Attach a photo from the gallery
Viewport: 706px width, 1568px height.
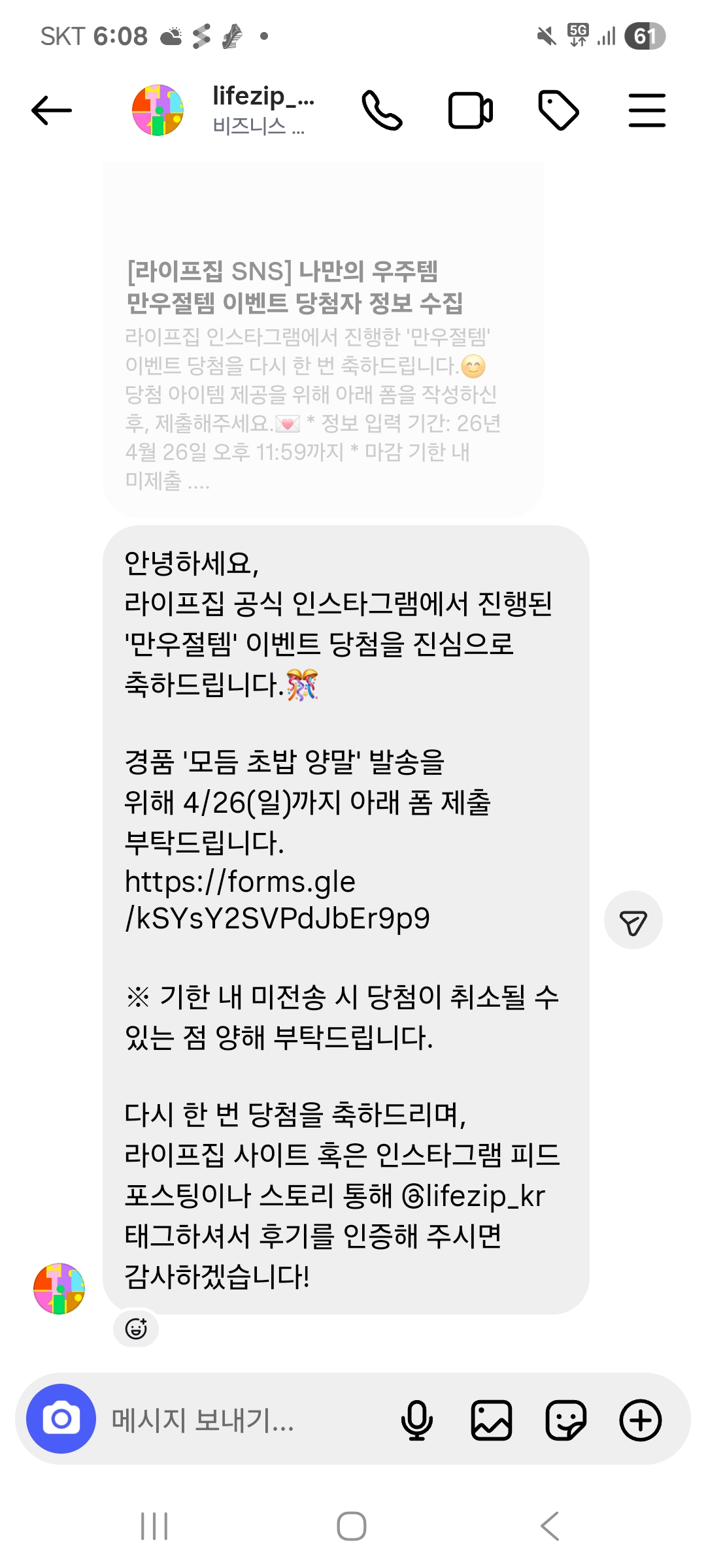click(x=492, y=1420)
